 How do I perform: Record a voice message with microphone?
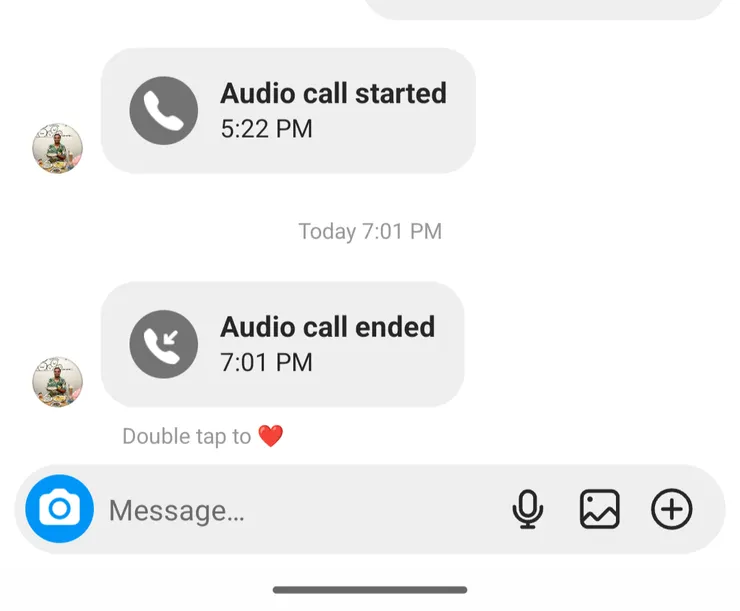[x=528, y=509]
